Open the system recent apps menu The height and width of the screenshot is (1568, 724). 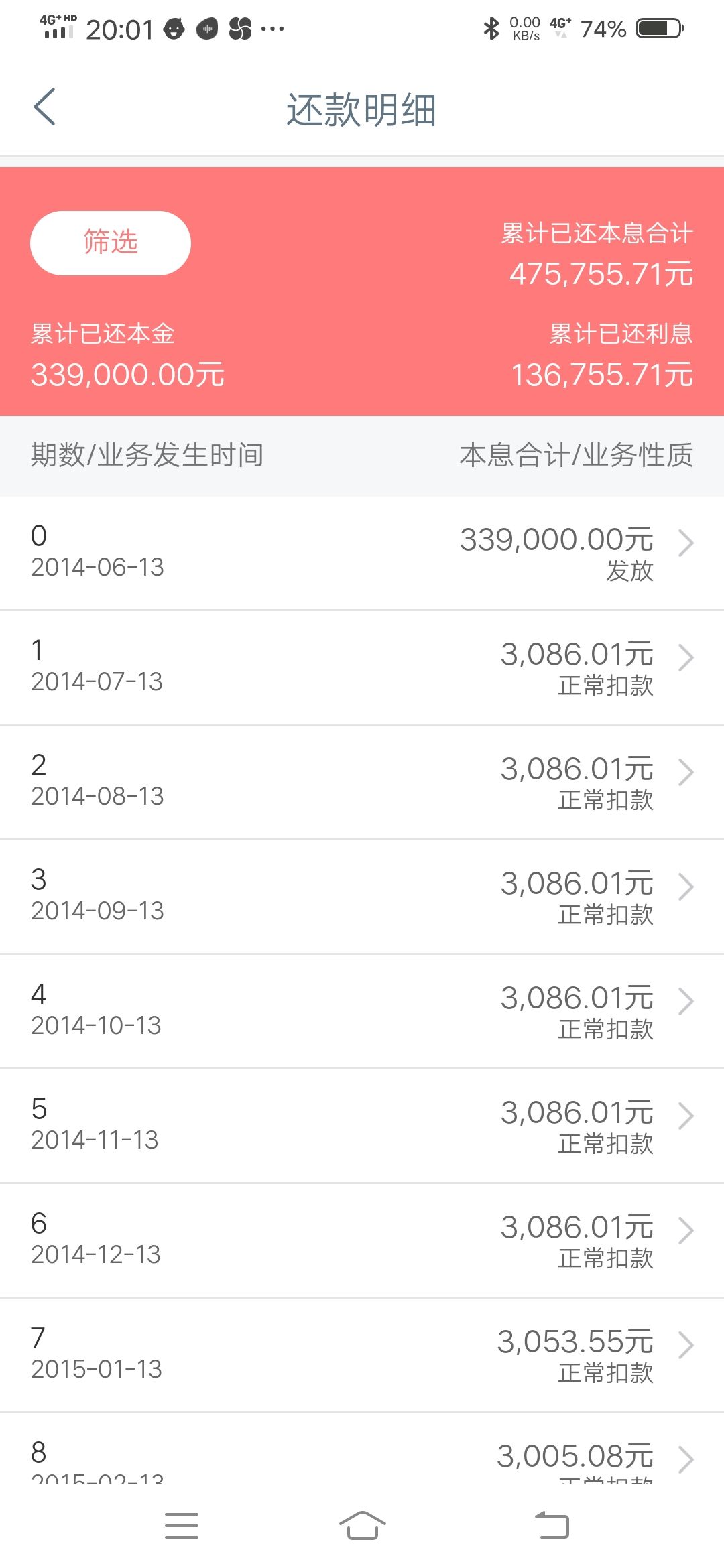tap(182, 1526)
